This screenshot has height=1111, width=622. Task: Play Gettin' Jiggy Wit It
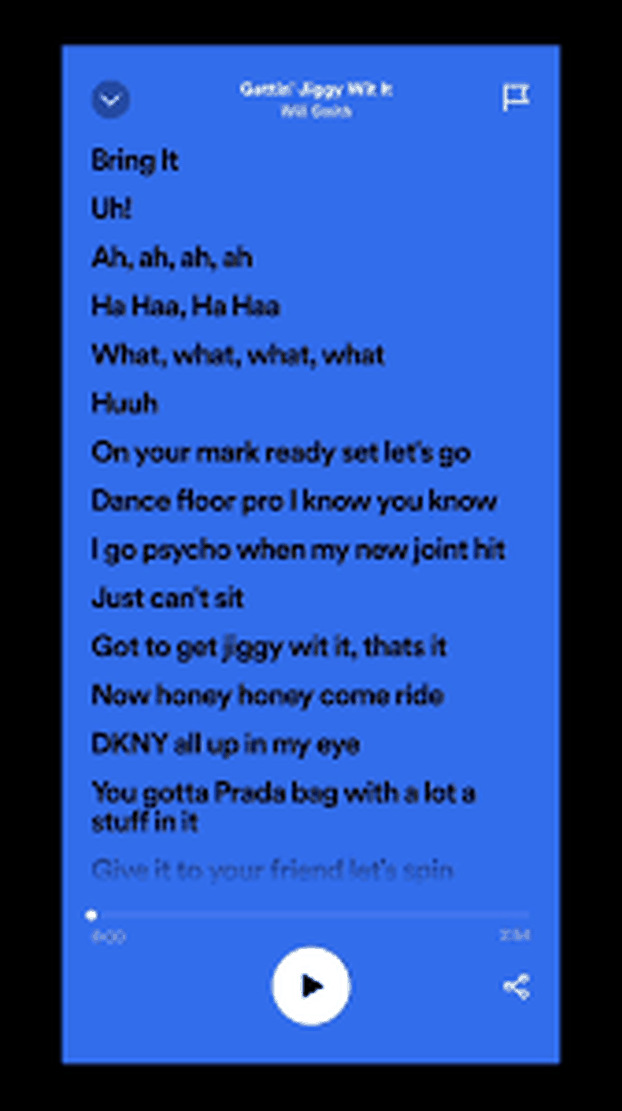(310, 986)
